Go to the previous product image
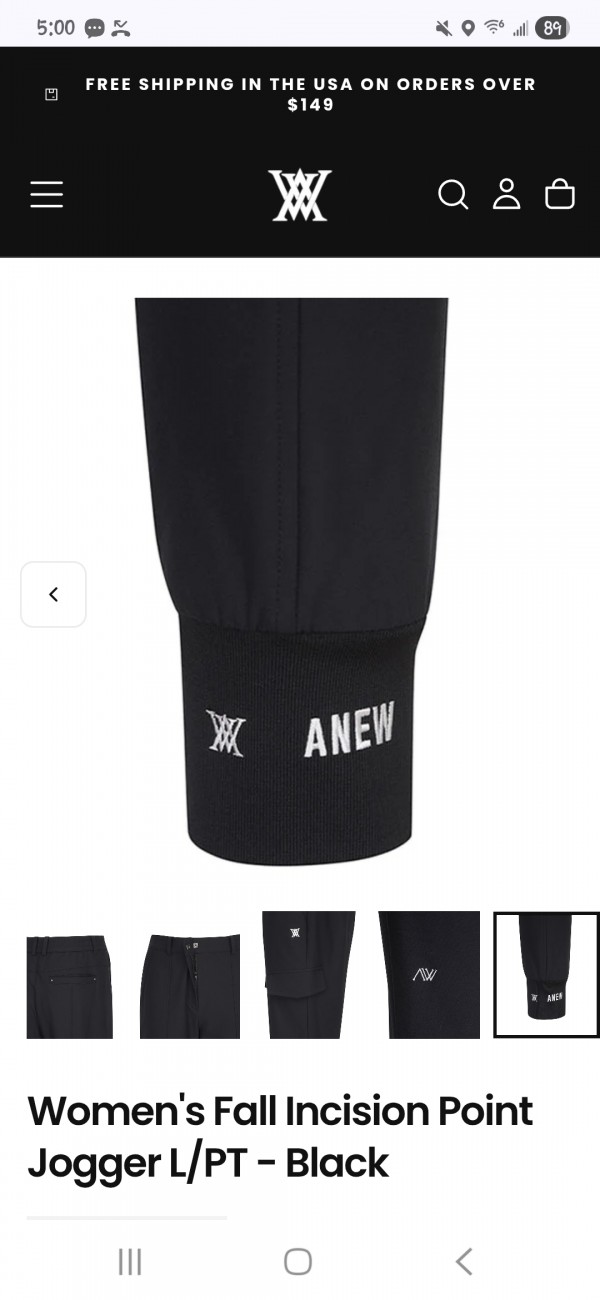 tap(54, 594)
